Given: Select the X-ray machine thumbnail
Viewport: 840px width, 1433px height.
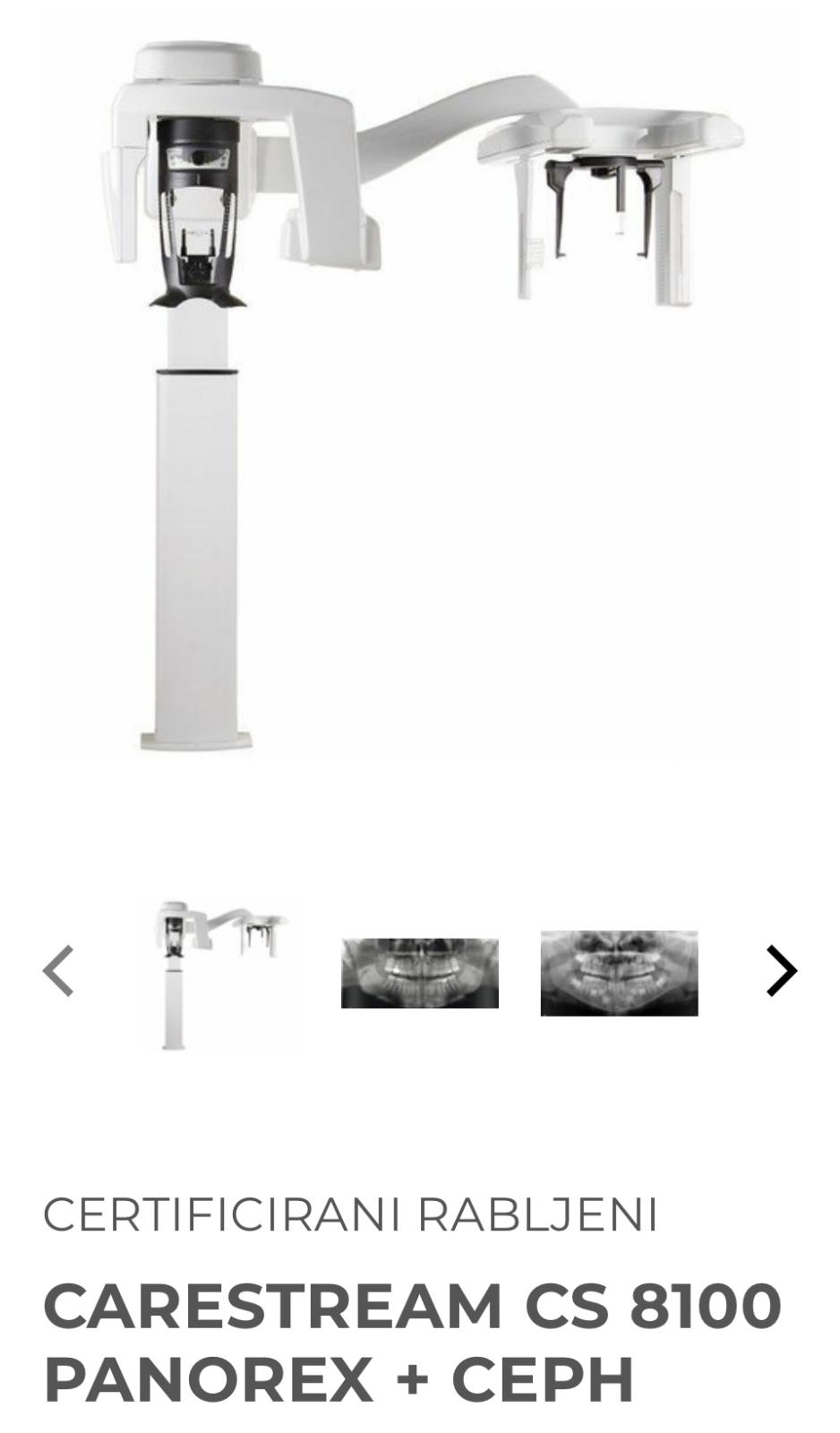Looking at the screenshot, I should [x=221, y=974].
